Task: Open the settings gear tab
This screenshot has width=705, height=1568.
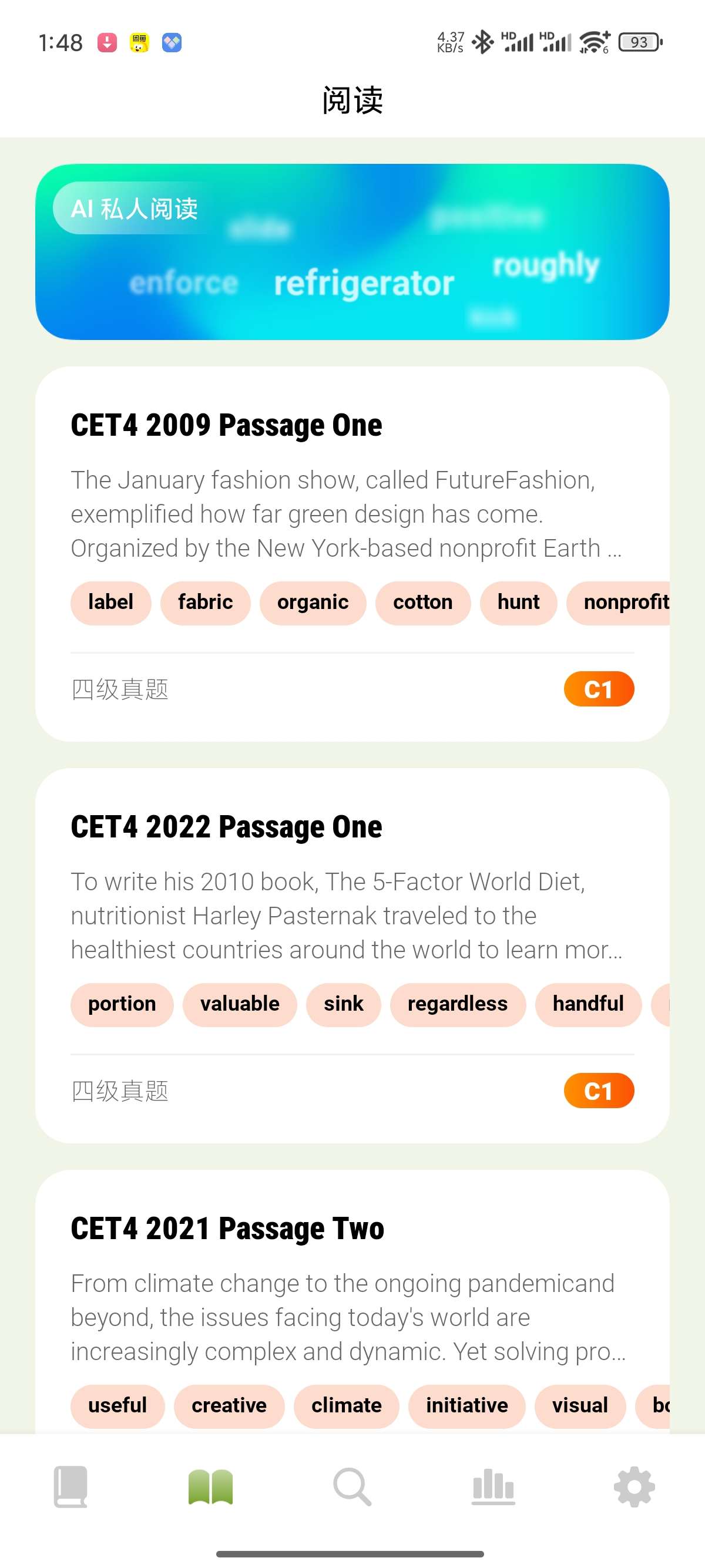Action: click(634, 1486)
